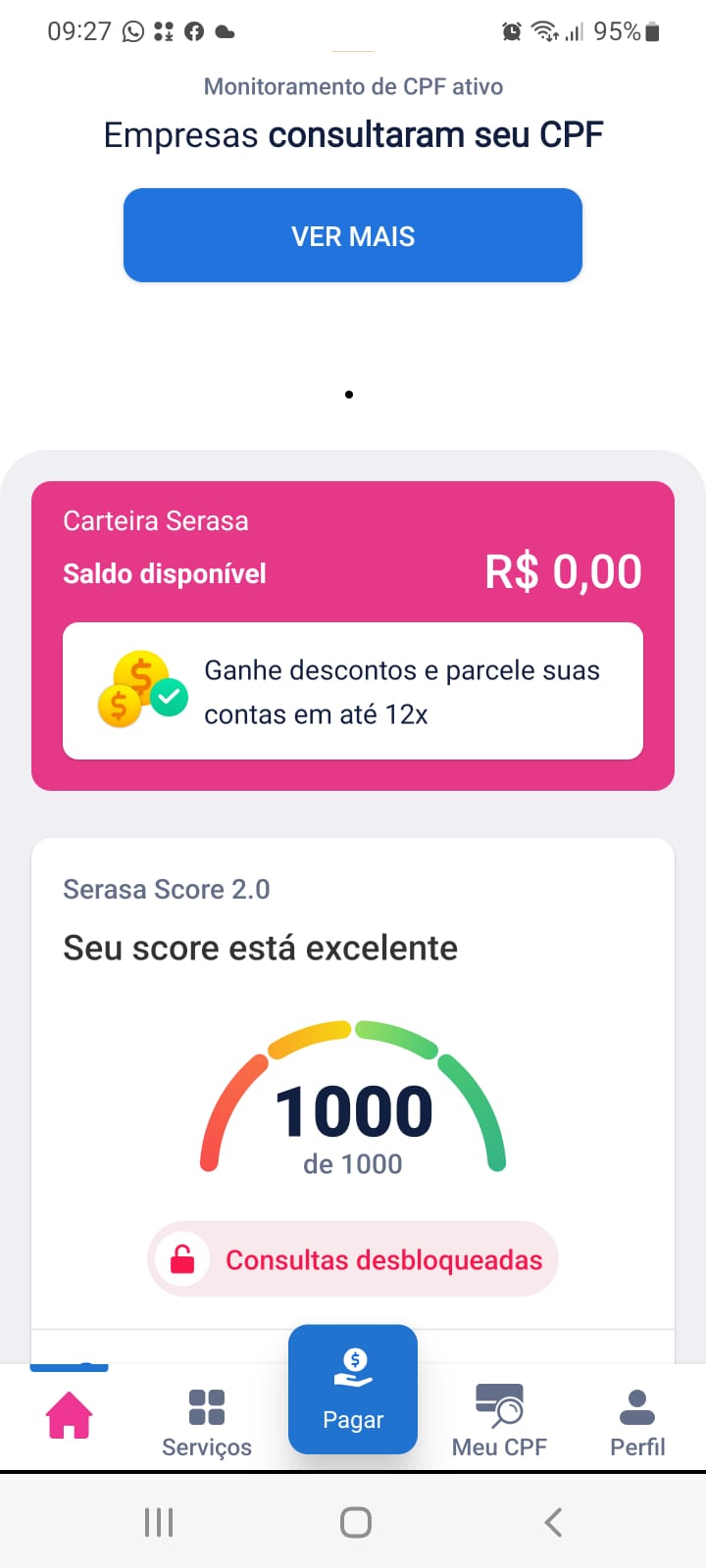The height and width of the screenshot is (1568, 706).
Task: Open recent apps from the navigation bar
Action: click(x=159, y=1522)
